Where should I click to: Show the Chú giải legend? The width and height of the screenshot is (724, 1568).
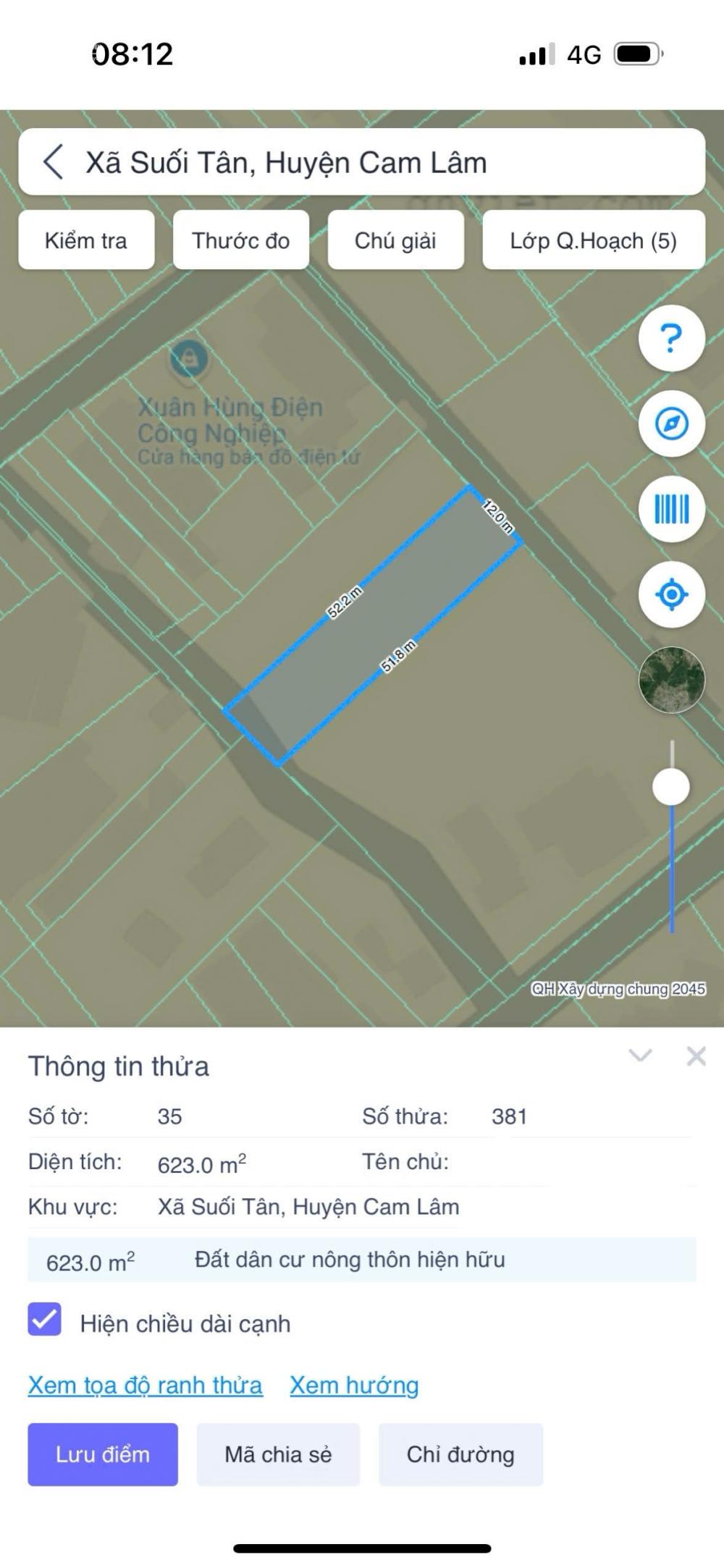point(395,240)
